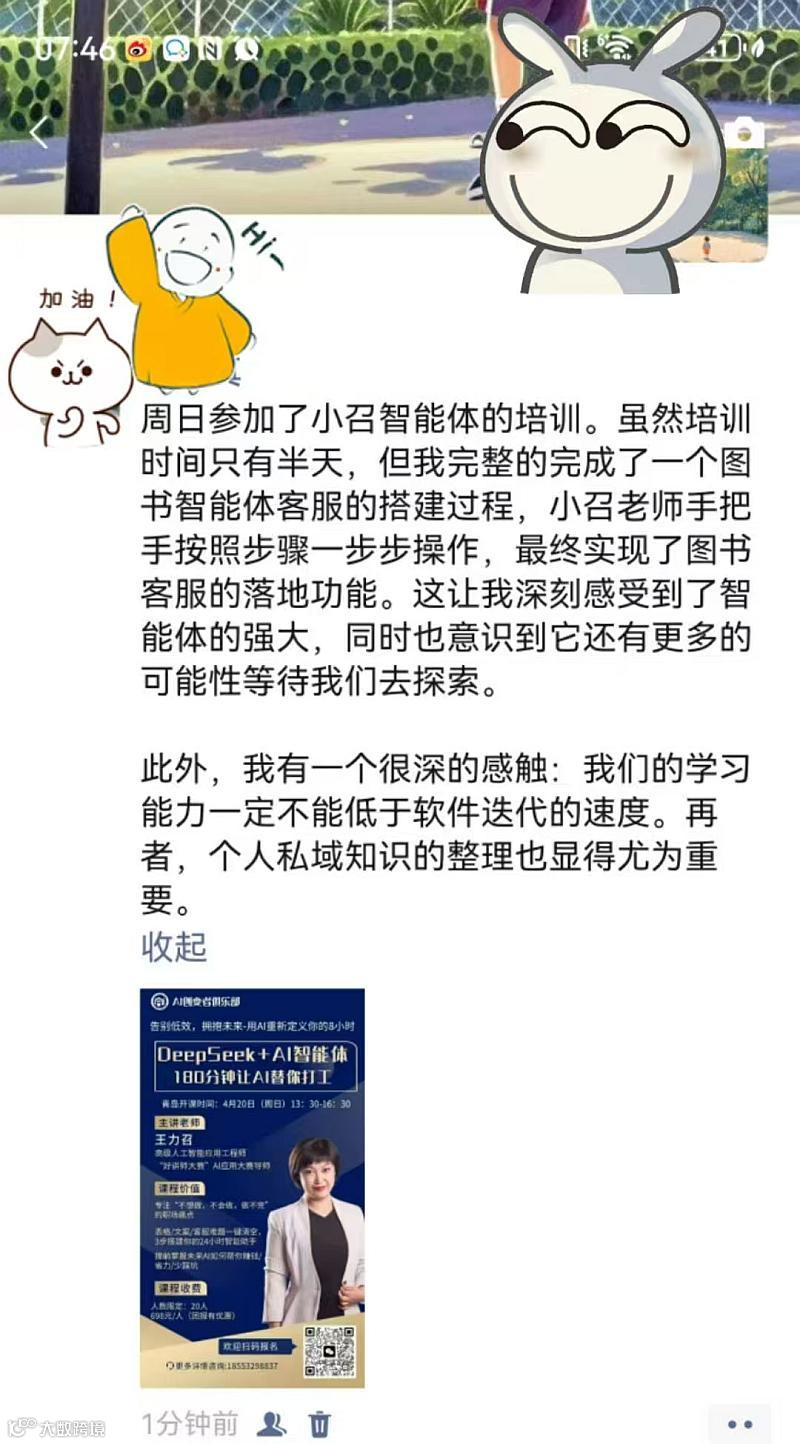Go back using the top-left arrow
The height and width of the screenshot is (1444, 800).
tap(40, 134)
